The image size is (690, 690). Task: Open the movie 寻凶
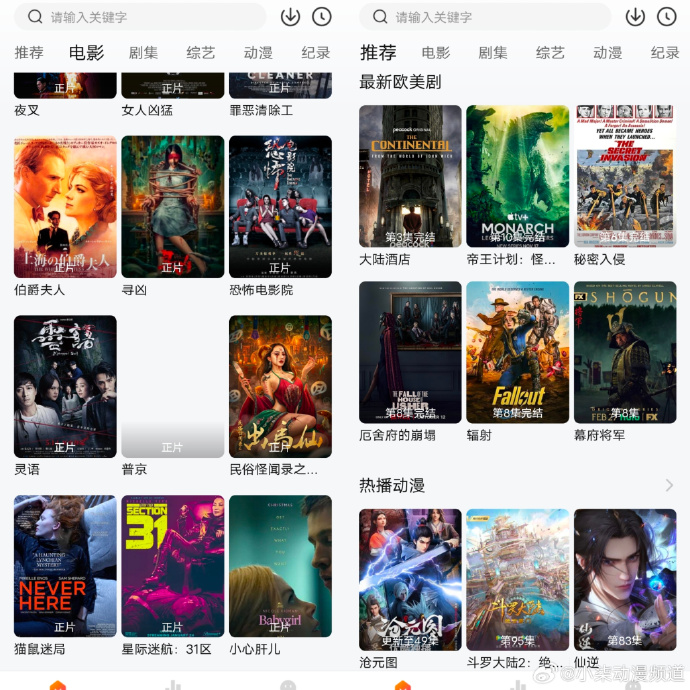click(x=172, y=207)
